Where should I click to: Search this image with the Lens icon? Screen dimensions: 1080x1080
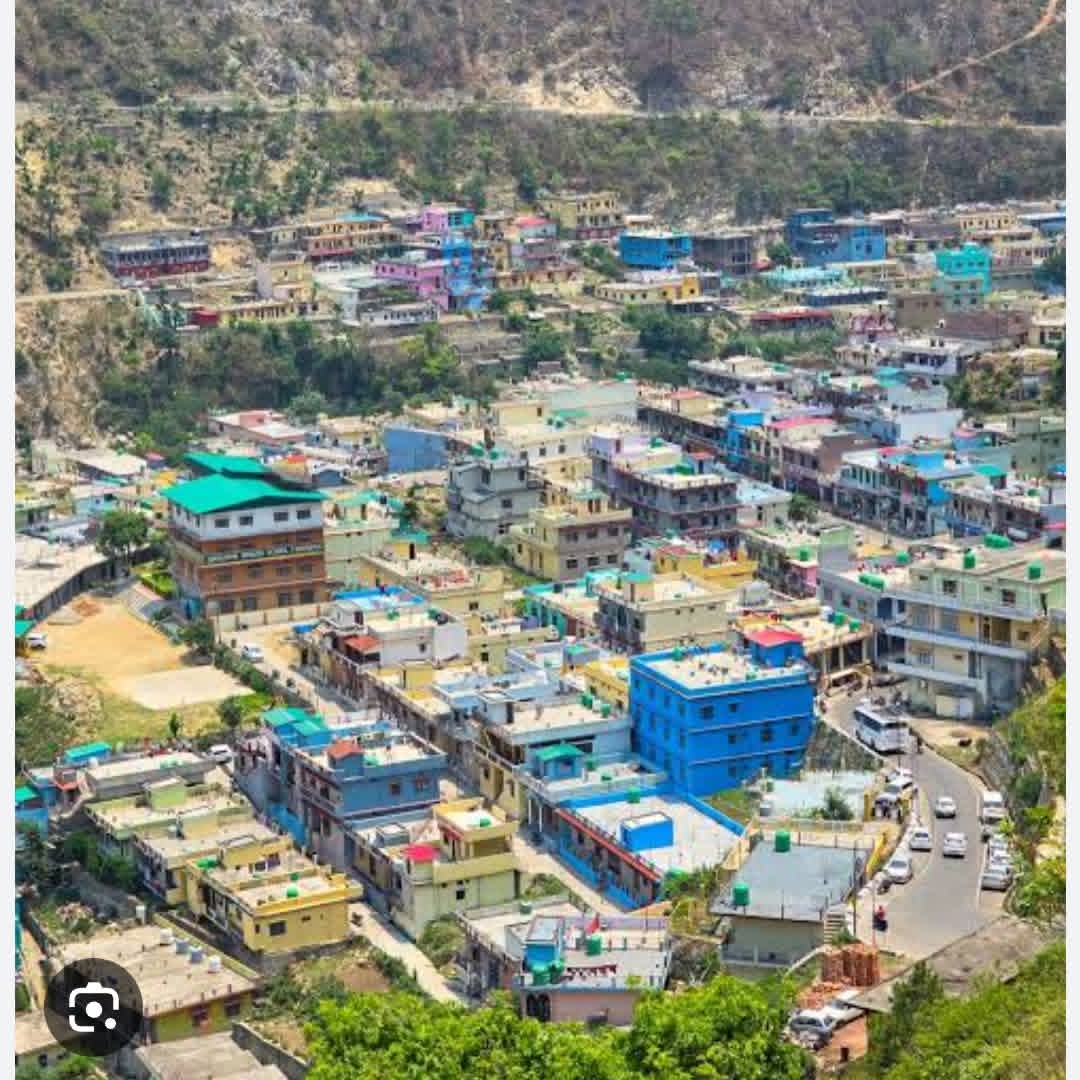pyautogui.click(x=93, y=1007)
